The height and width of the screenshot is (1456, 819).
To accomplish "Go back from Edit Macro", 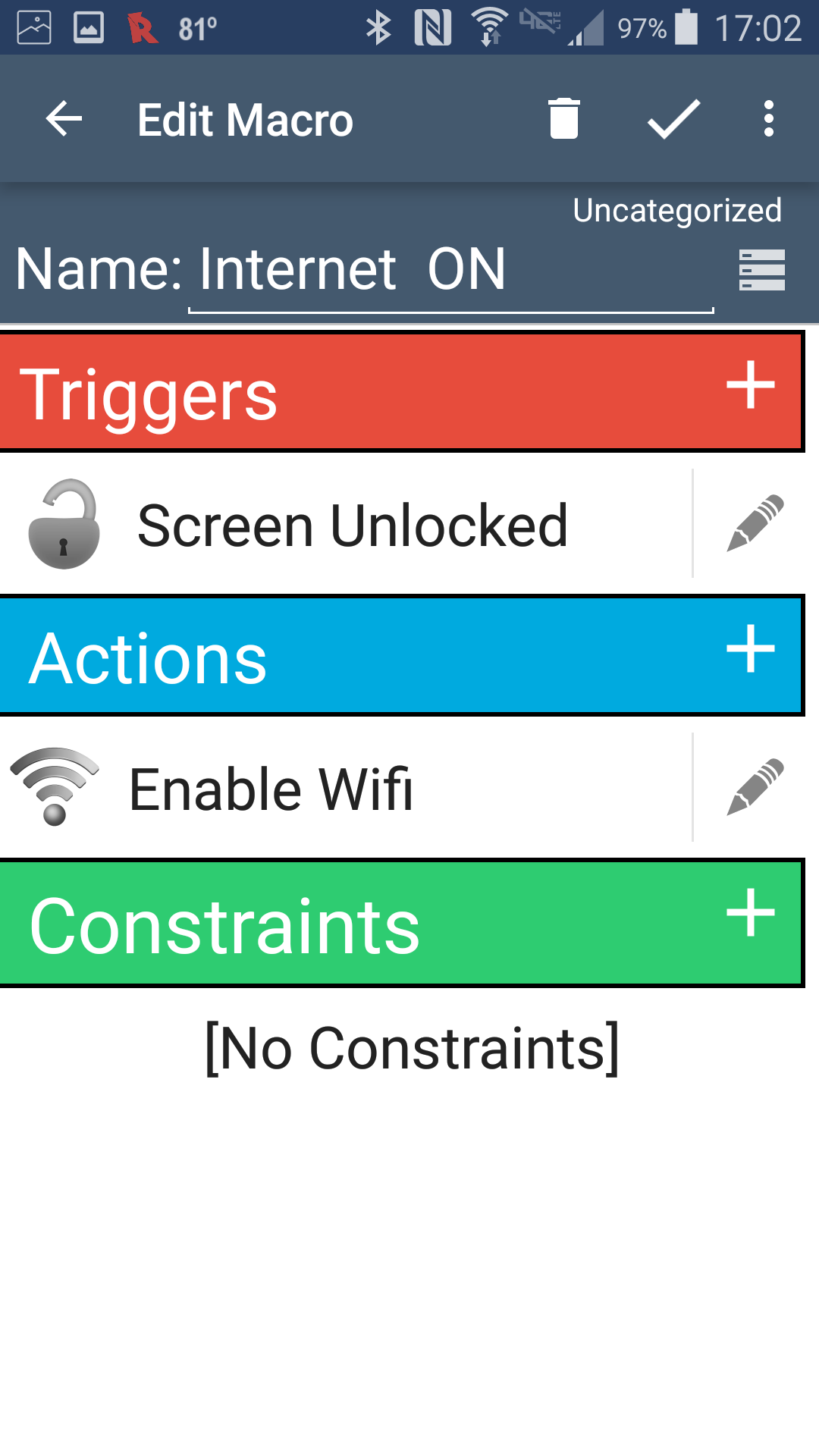I will (64, 119).
